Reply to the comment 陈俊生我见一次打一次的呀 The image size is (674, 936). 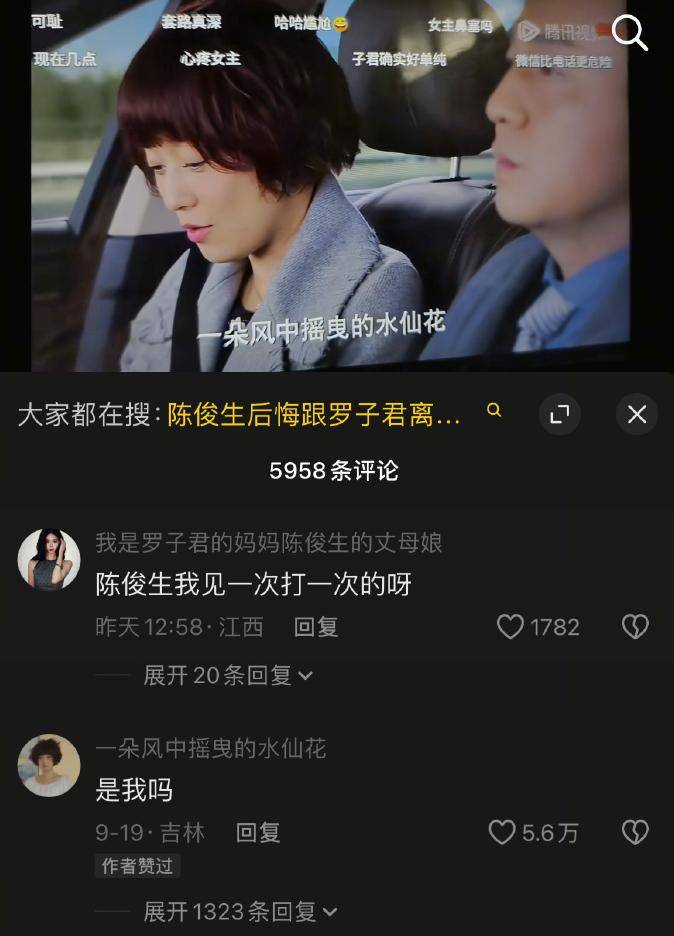316,627
